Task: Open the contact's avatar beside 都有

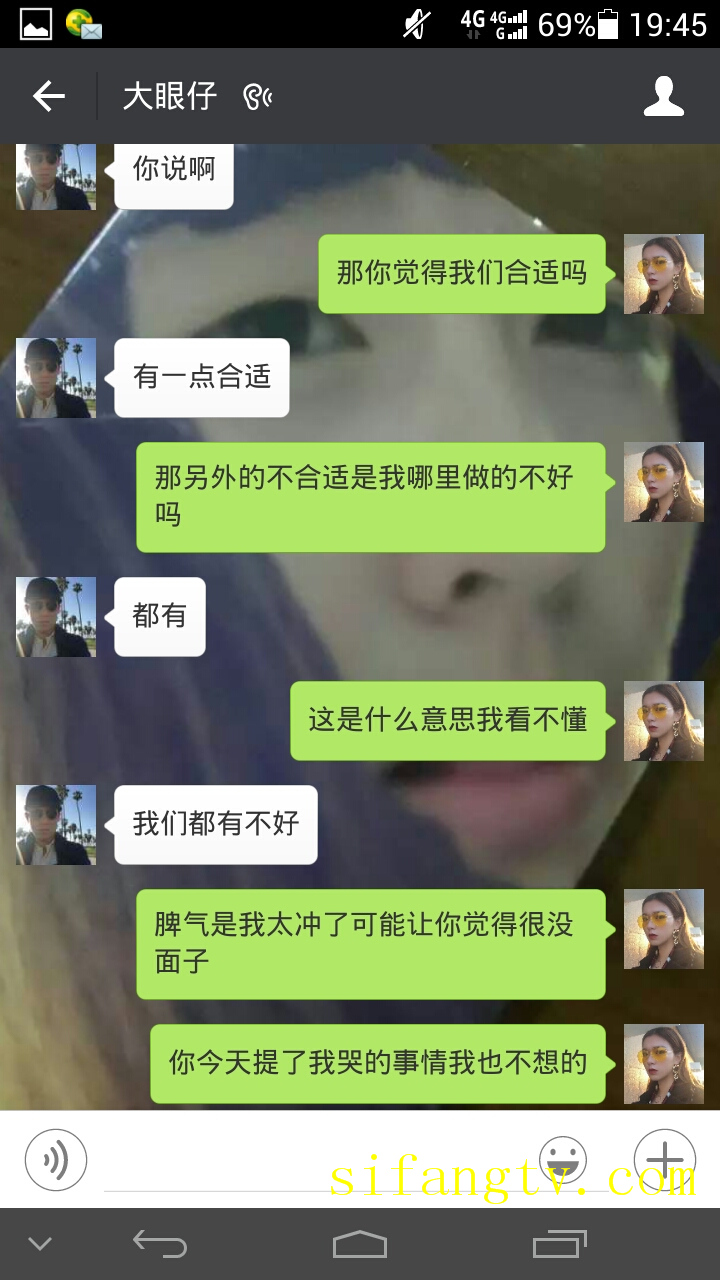Action: point(56,617)
